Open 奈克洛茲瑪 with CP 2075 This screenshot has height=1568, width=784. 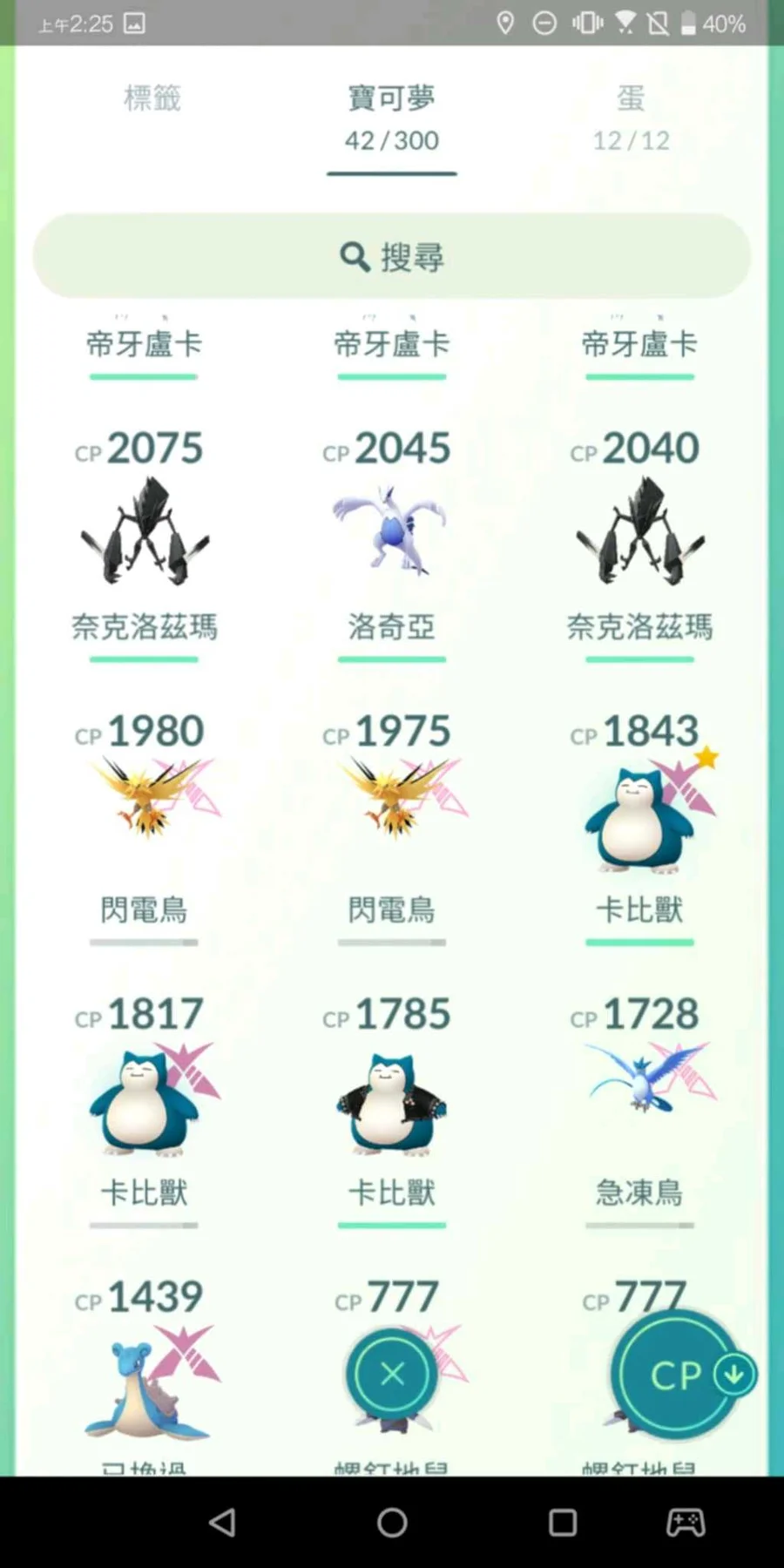click(x=144, y=540)
